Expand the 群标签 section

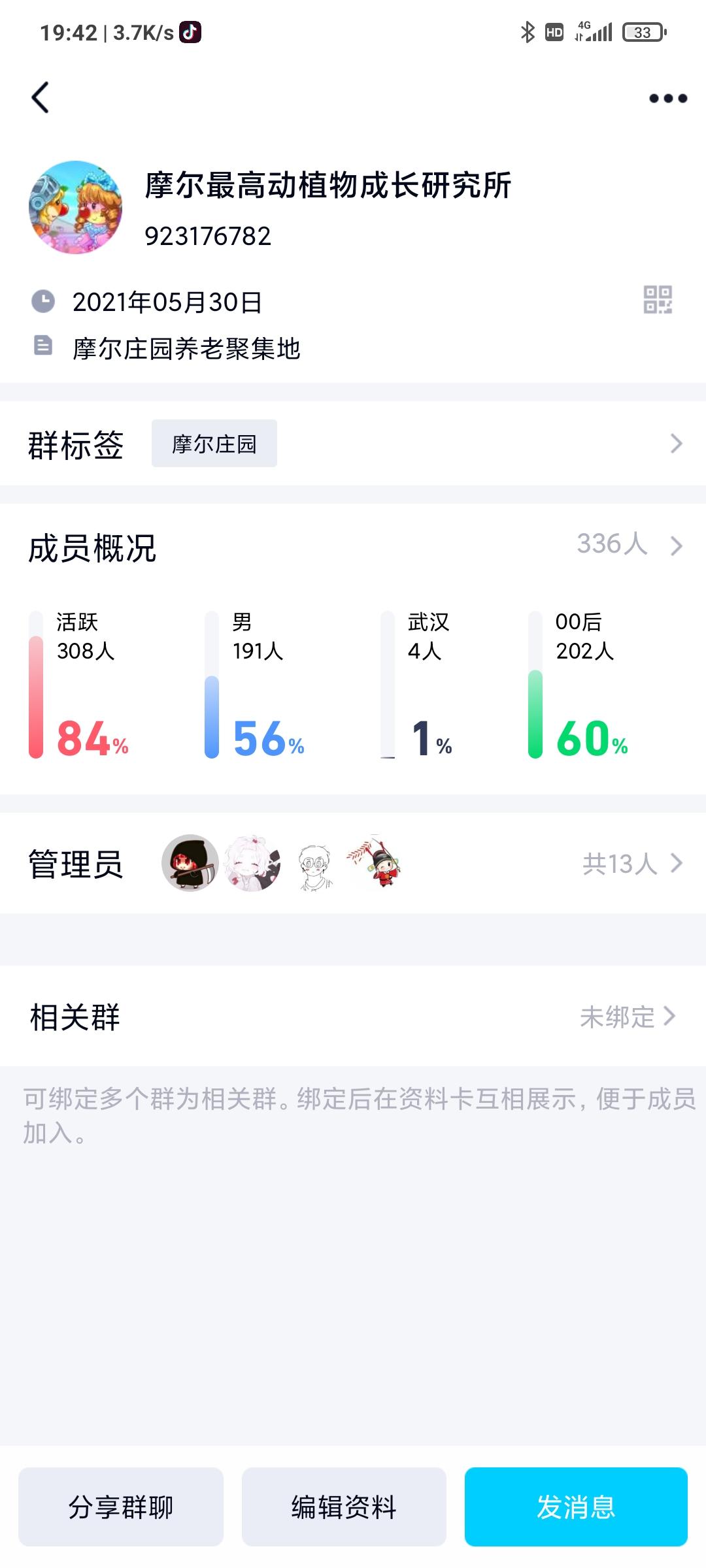point(677,443)
